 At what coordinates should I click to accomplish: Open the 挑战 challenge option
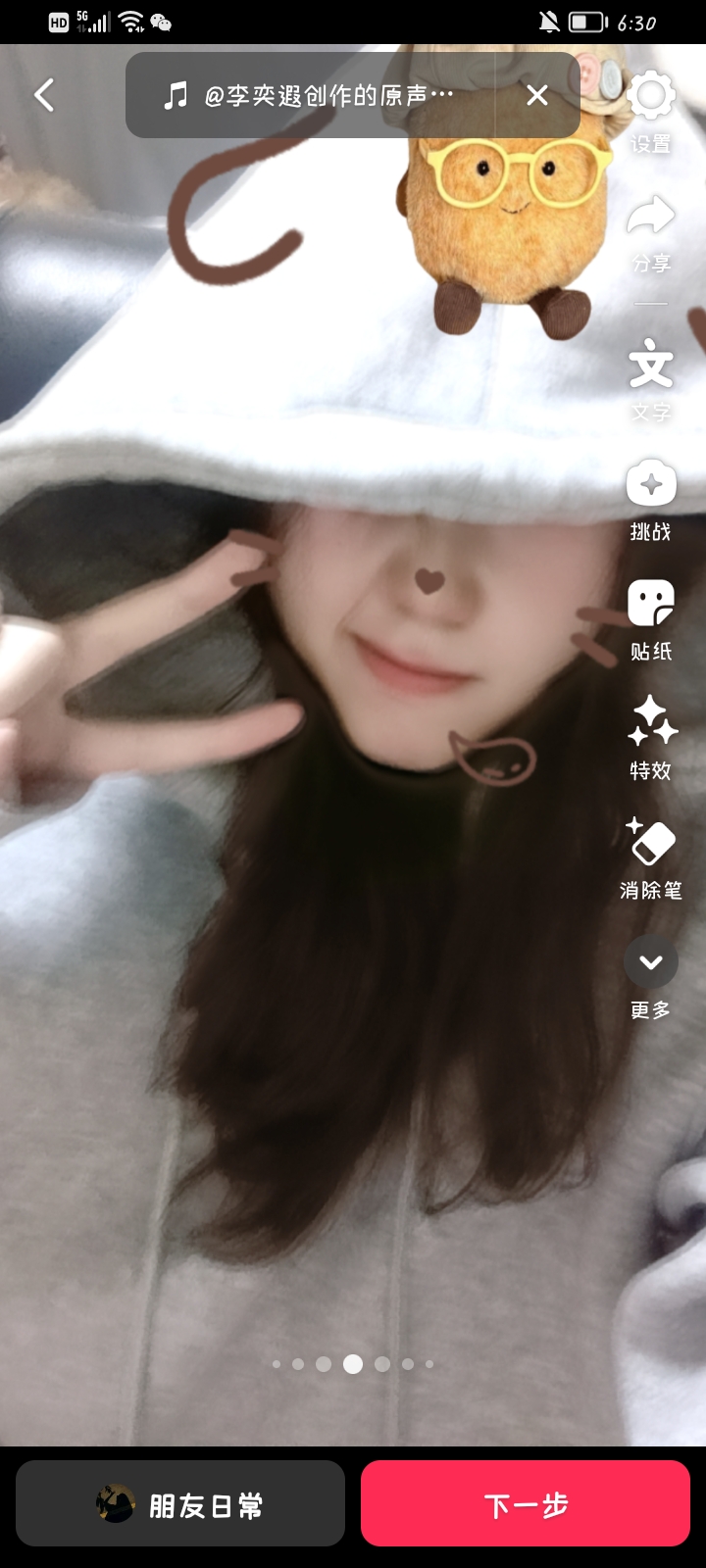[x=651, y=500]
